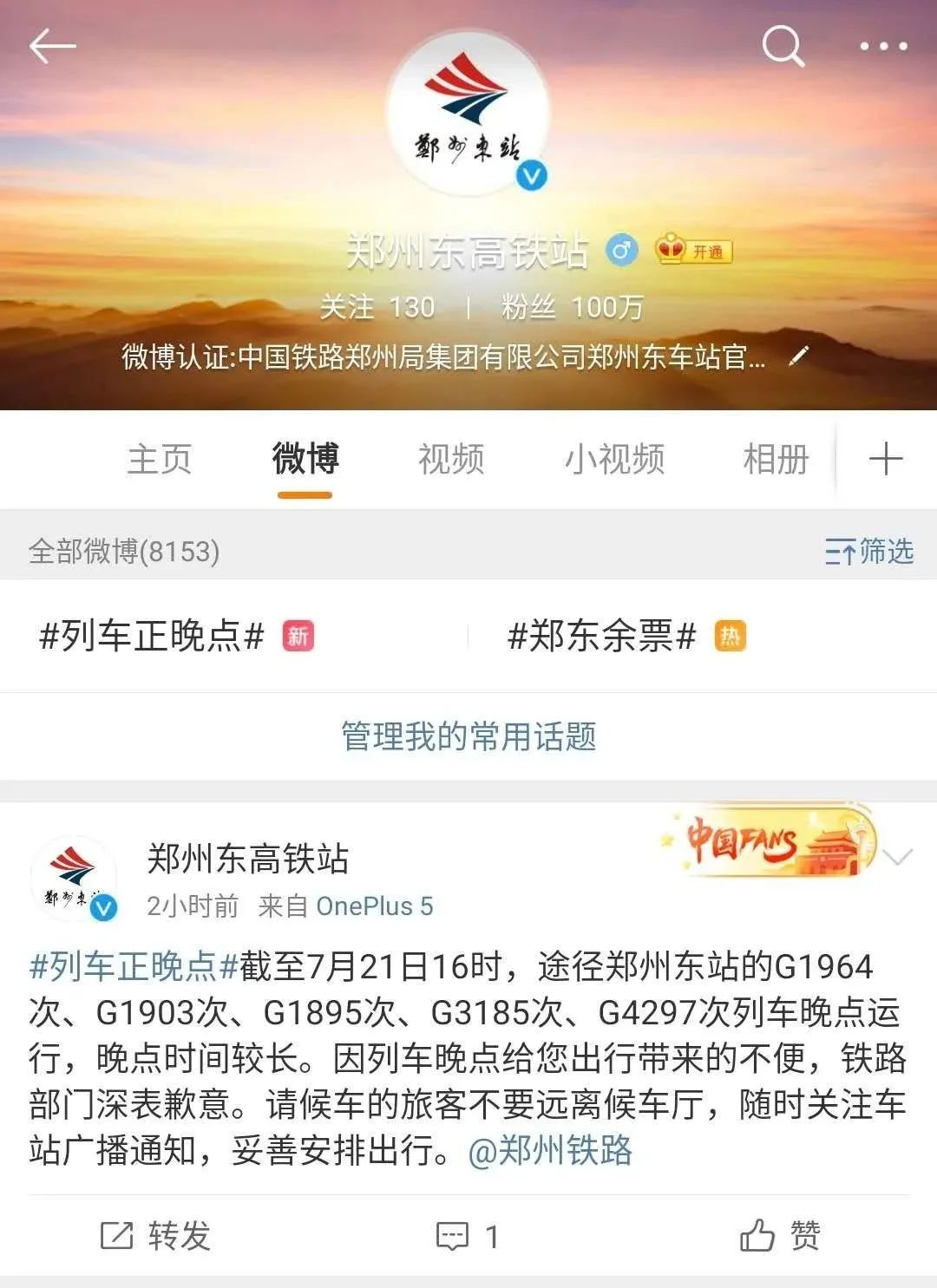Click 管理我的常用话题 link
Image resolution: width=937 pixels, height=1288 pixels.
tap(468, 736)
